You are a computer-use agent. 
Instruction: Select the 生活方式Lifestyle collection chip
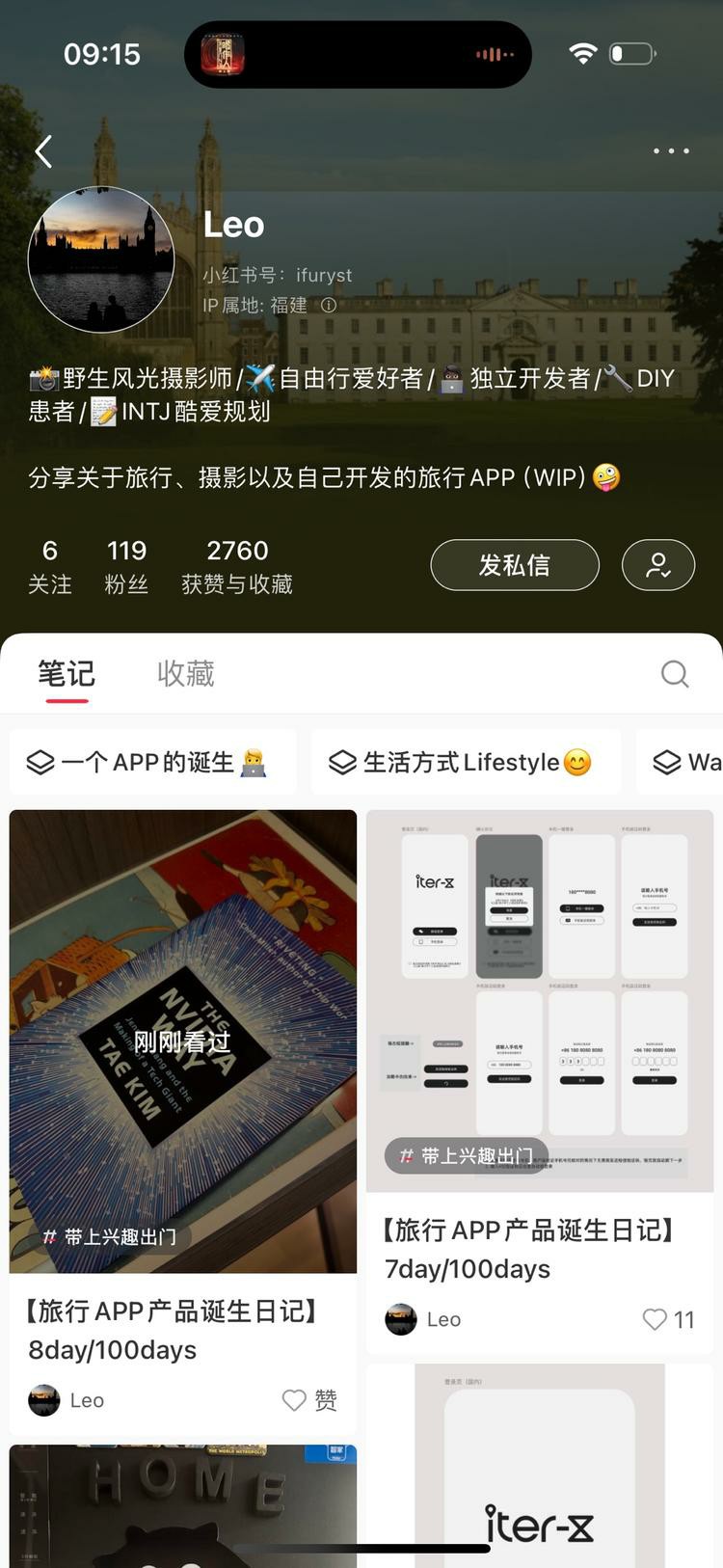pos(461,763)
